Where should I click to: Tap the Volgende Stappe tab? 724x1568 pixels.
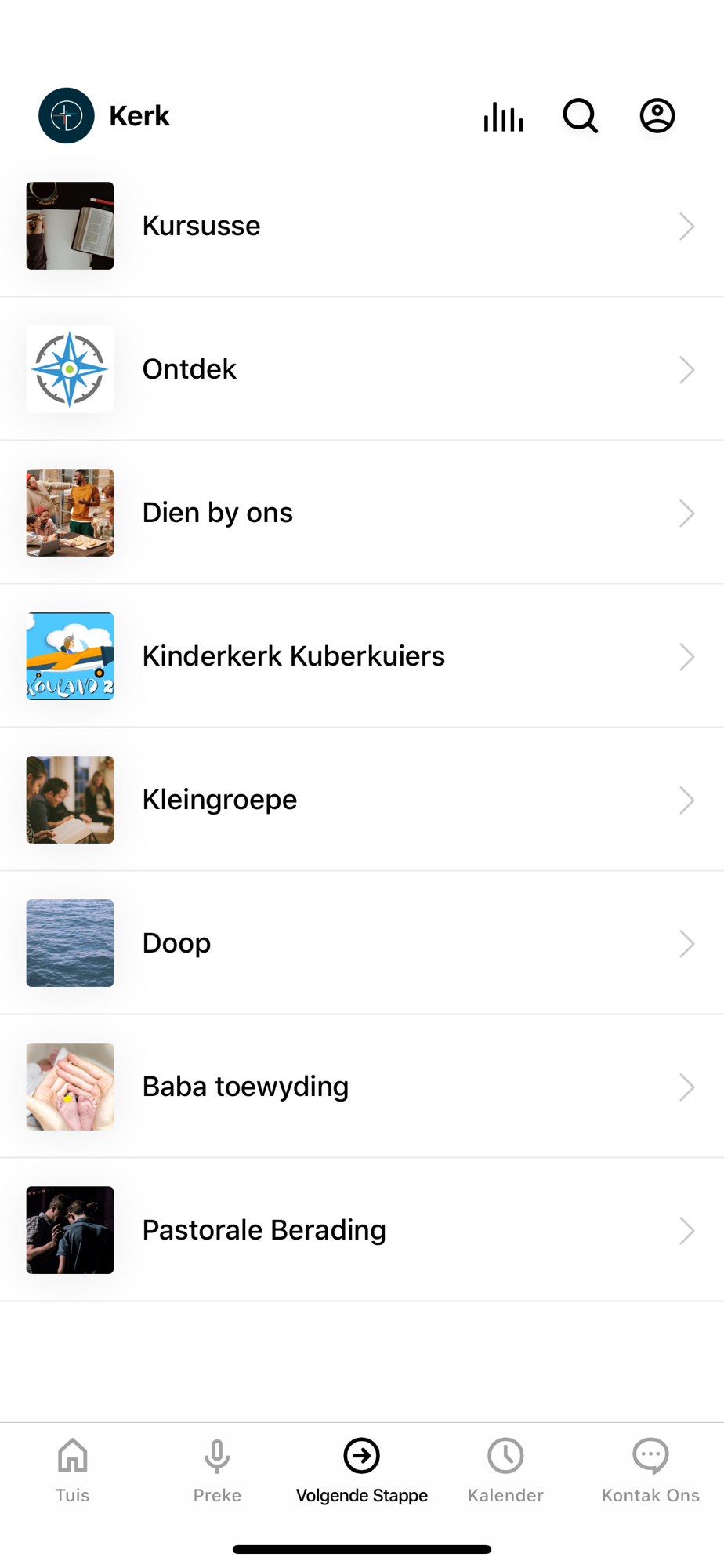point(362,1470)
